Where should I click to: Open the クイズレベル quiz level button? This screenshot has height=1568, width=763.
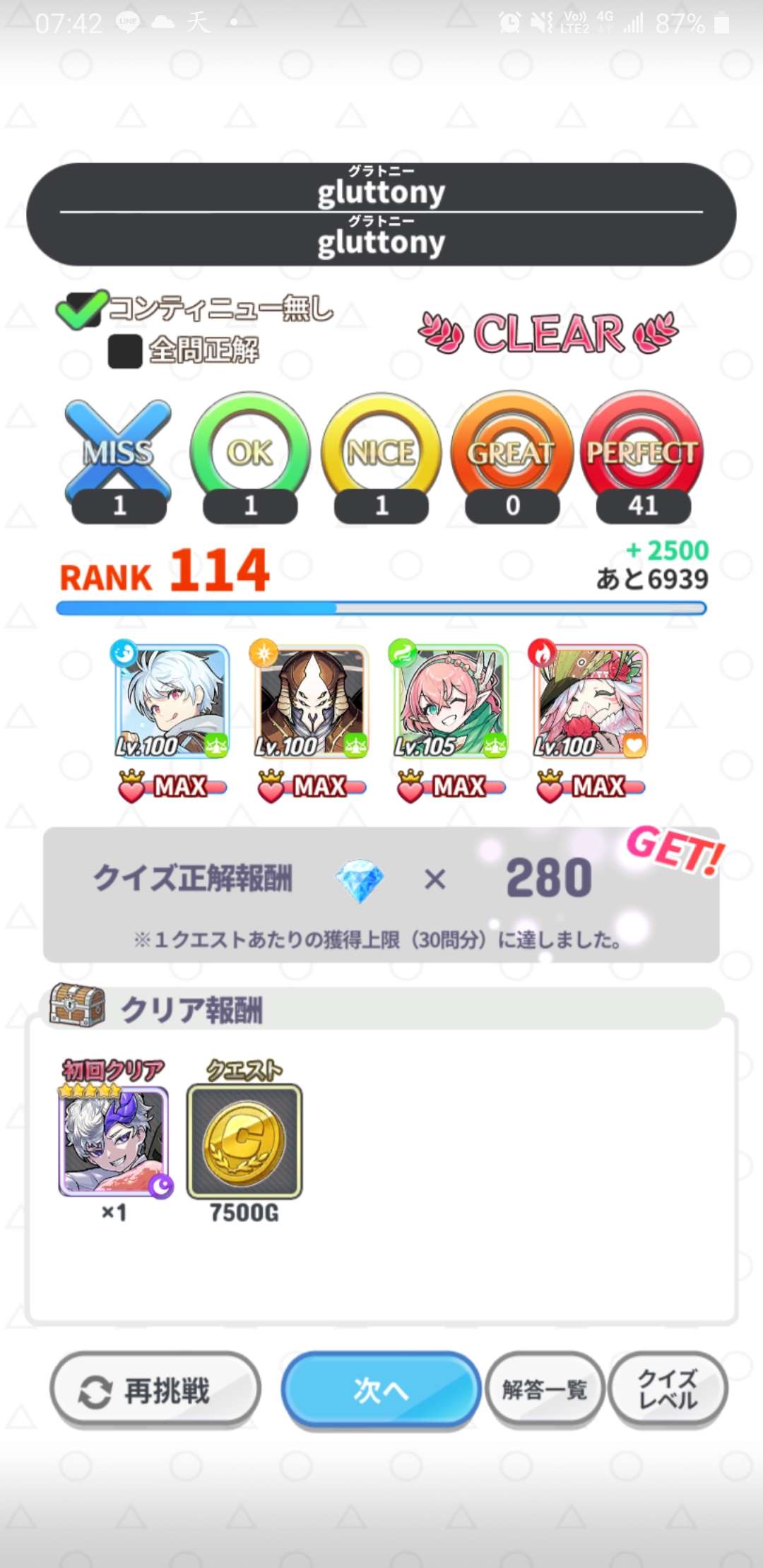(668, 1390)
